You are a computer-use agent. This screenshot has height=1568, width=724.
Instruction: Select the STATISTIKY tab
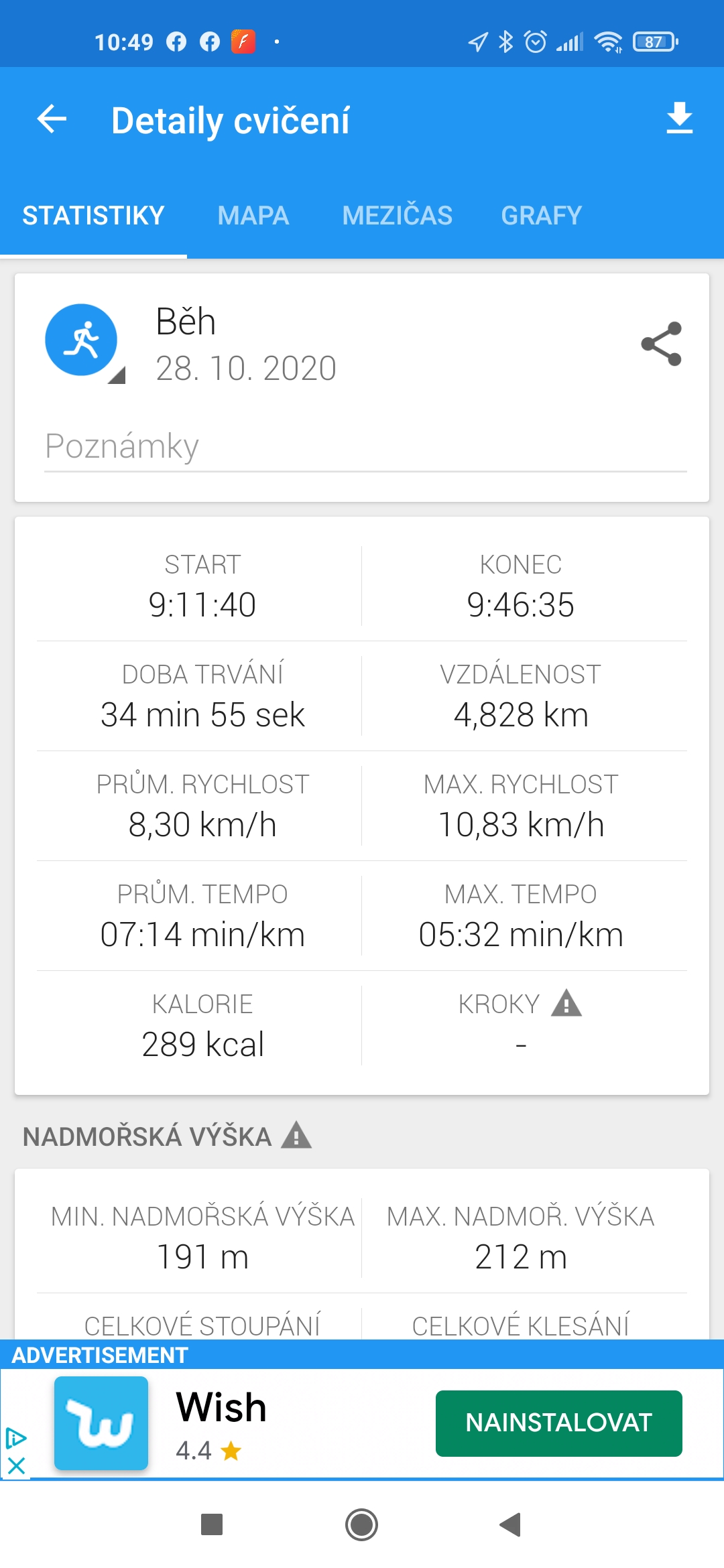pos(94,216)
